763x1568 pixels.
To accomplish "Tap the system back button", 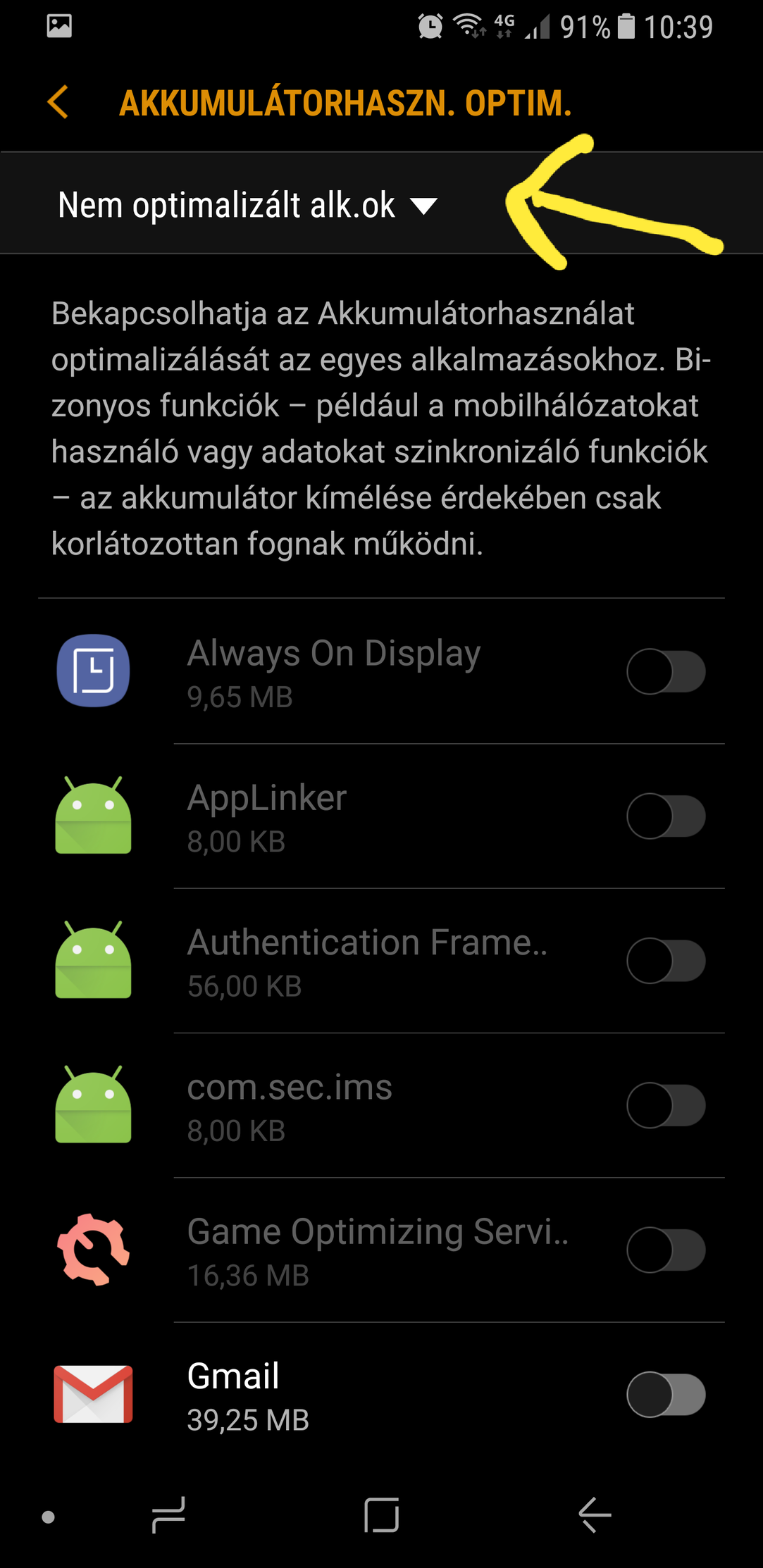I will (595, 1514).
